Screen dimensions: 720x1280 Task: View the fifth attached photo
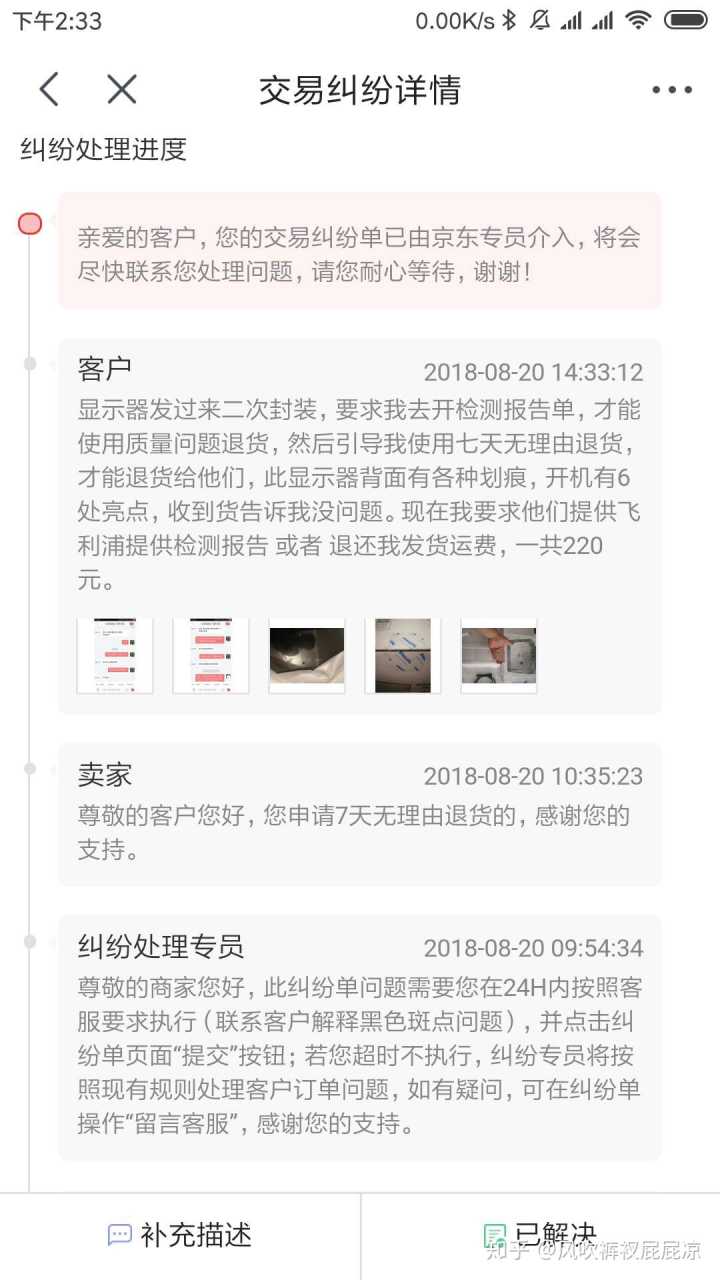point(499,656)
